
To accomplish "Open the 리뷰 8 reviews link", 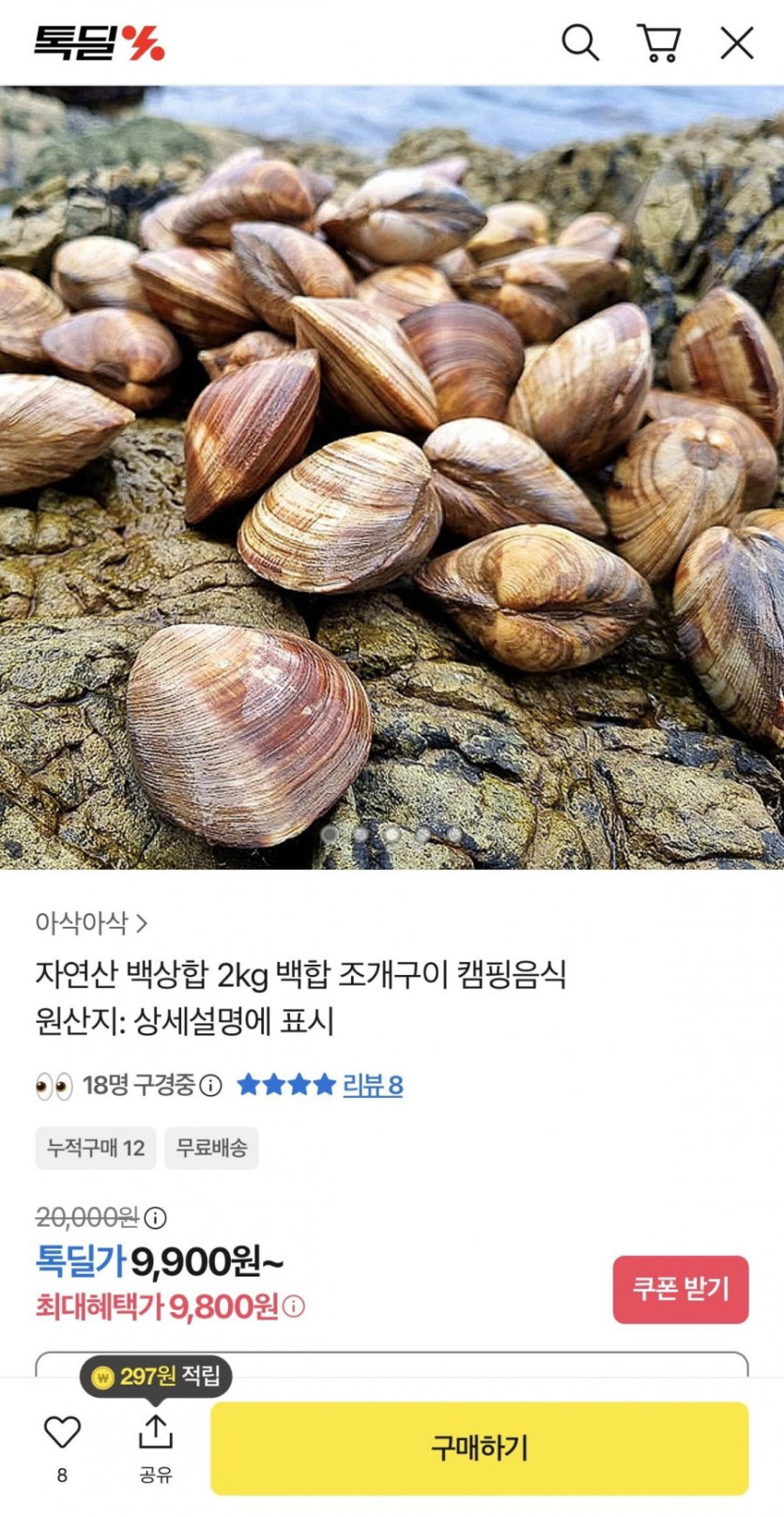I will coord(373,1086).
